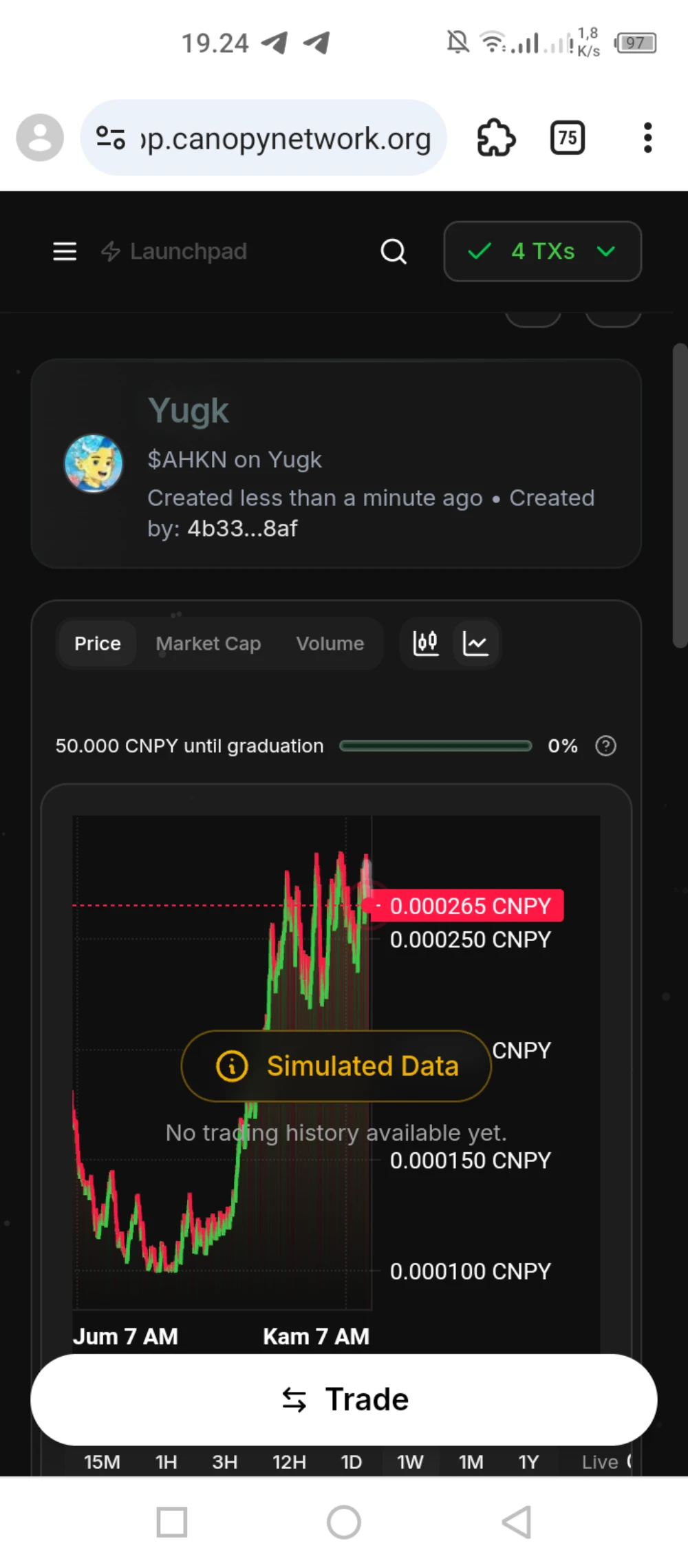
Task: Select the 1W timeframe
Action: click(410, 1461)
